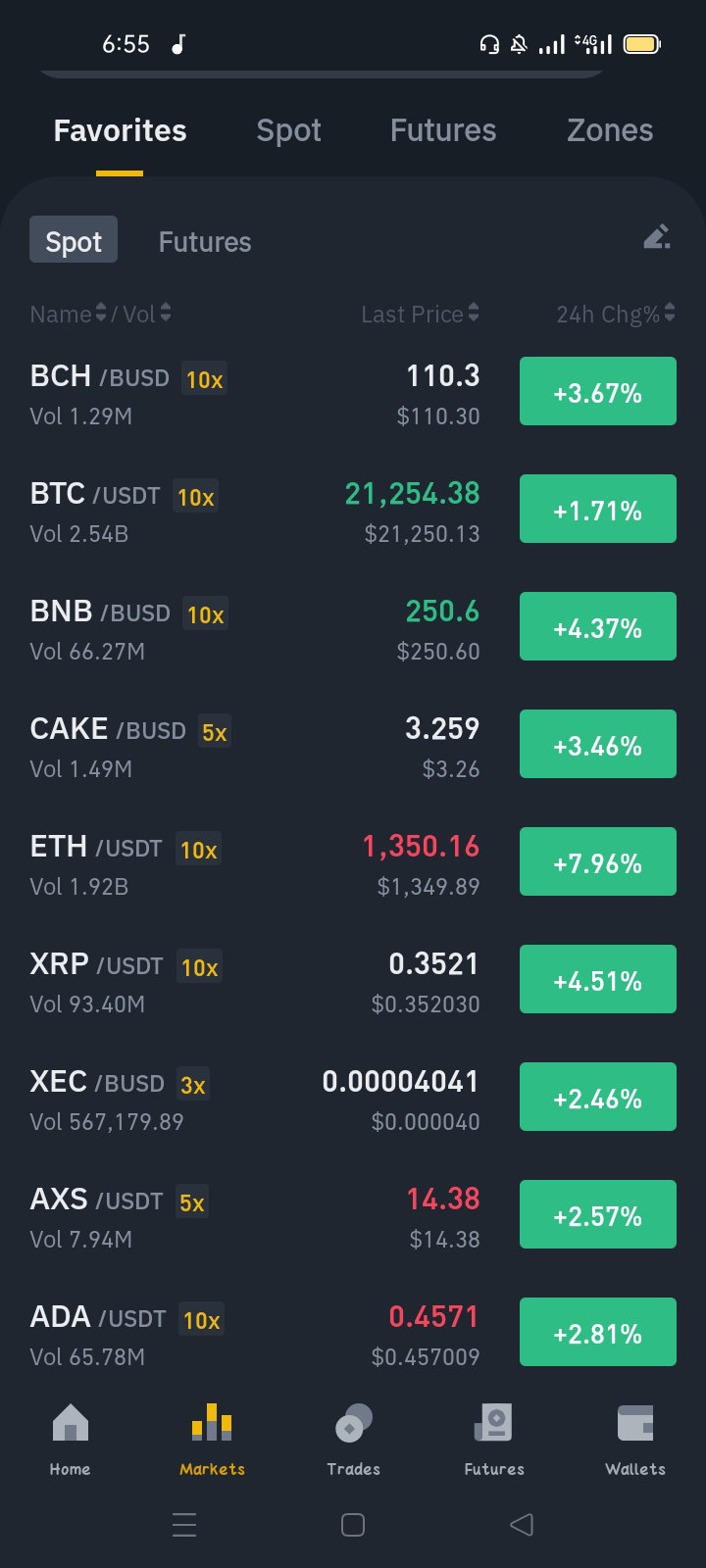The height and width of the screenshot is (1568, 706).
Task: Tap the system back button
Action: pos(522,1524)
